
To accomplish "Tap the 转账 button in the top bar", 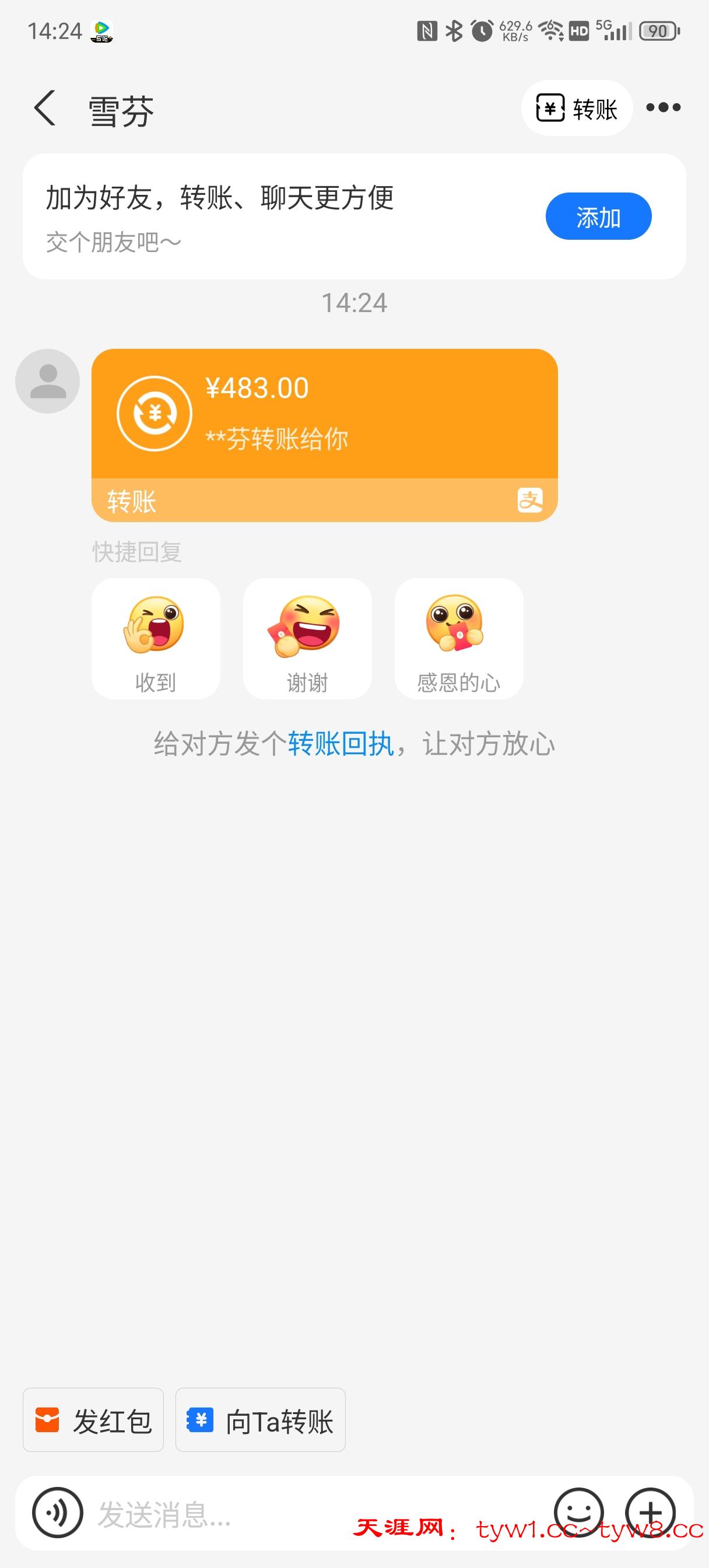I will coord(576,109).
